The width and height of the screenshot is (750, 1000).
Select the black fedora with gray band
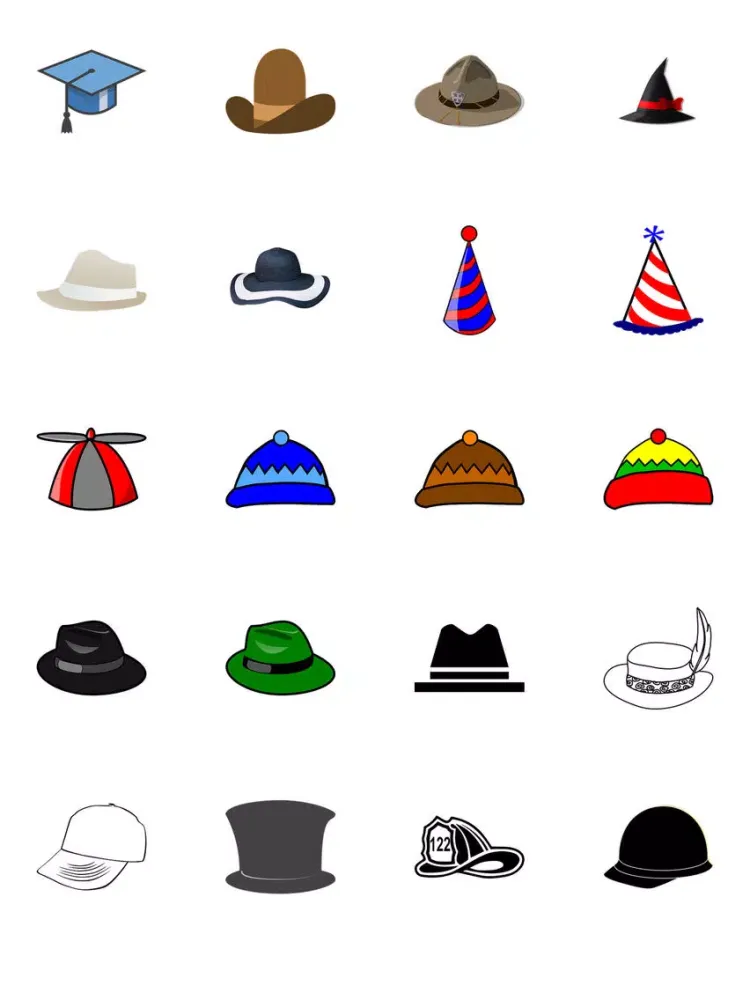(91, 659)
